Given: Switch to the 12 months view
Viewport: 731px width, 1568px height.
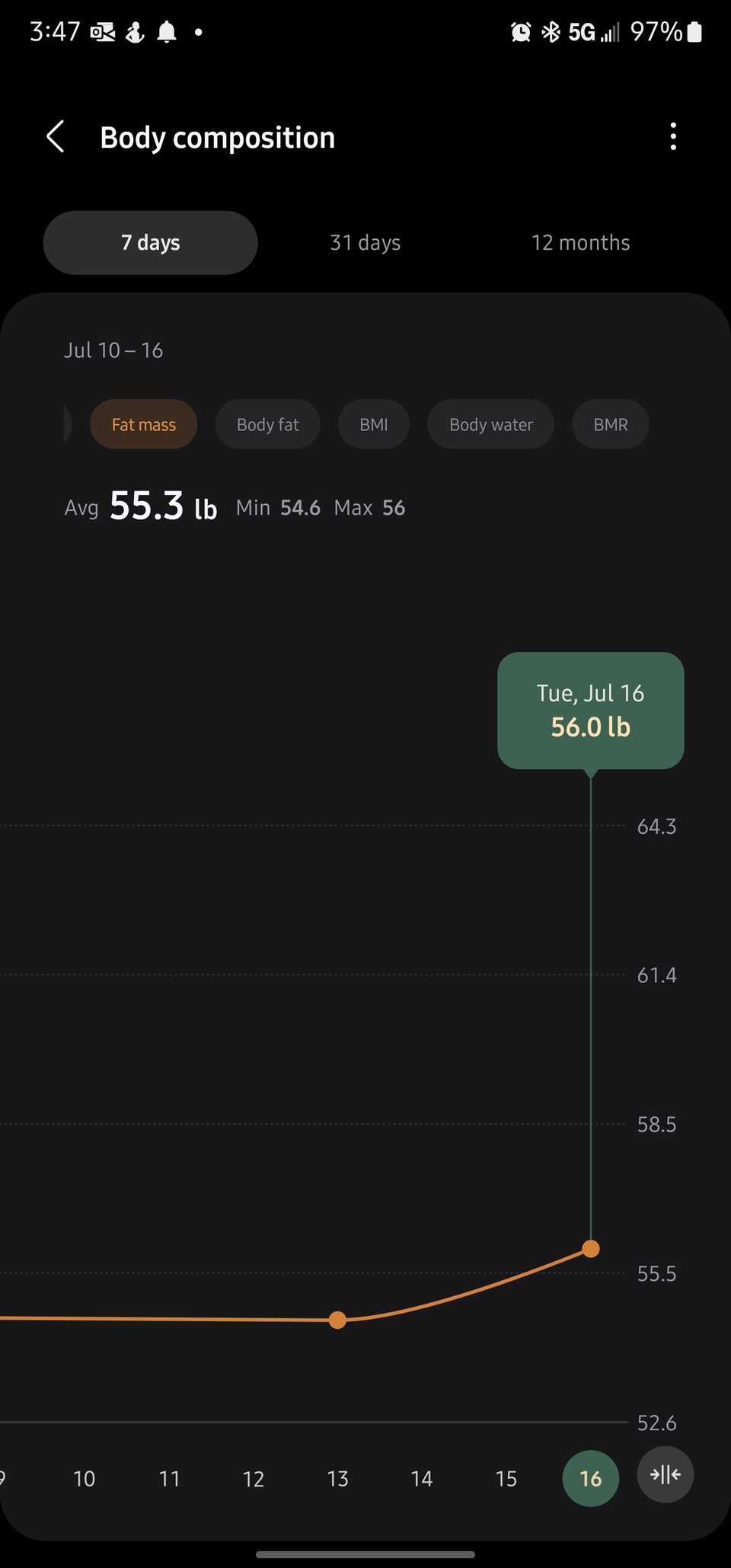Looking at the screenshot, I should coord(580,243).
